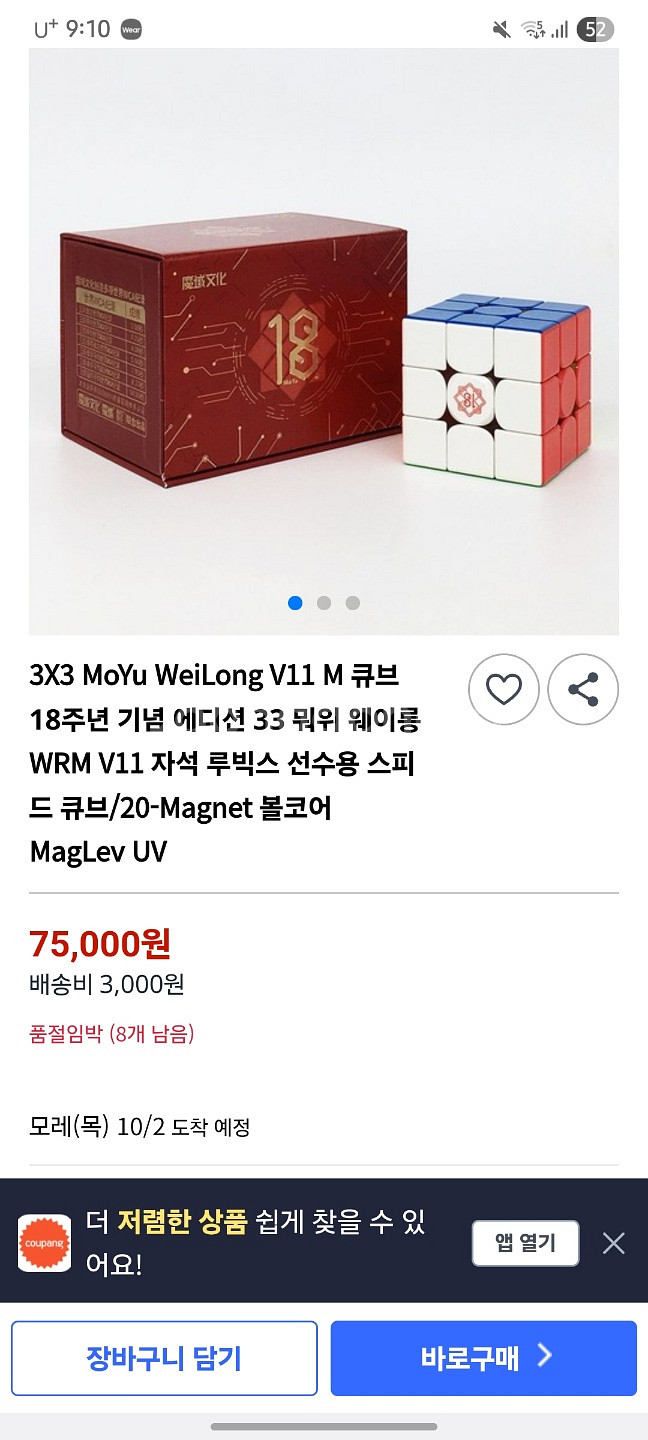Screen dimensions: 648x1440
Task: Tap 장바구니 담기 to add to cart
Action: [164, 1358]
